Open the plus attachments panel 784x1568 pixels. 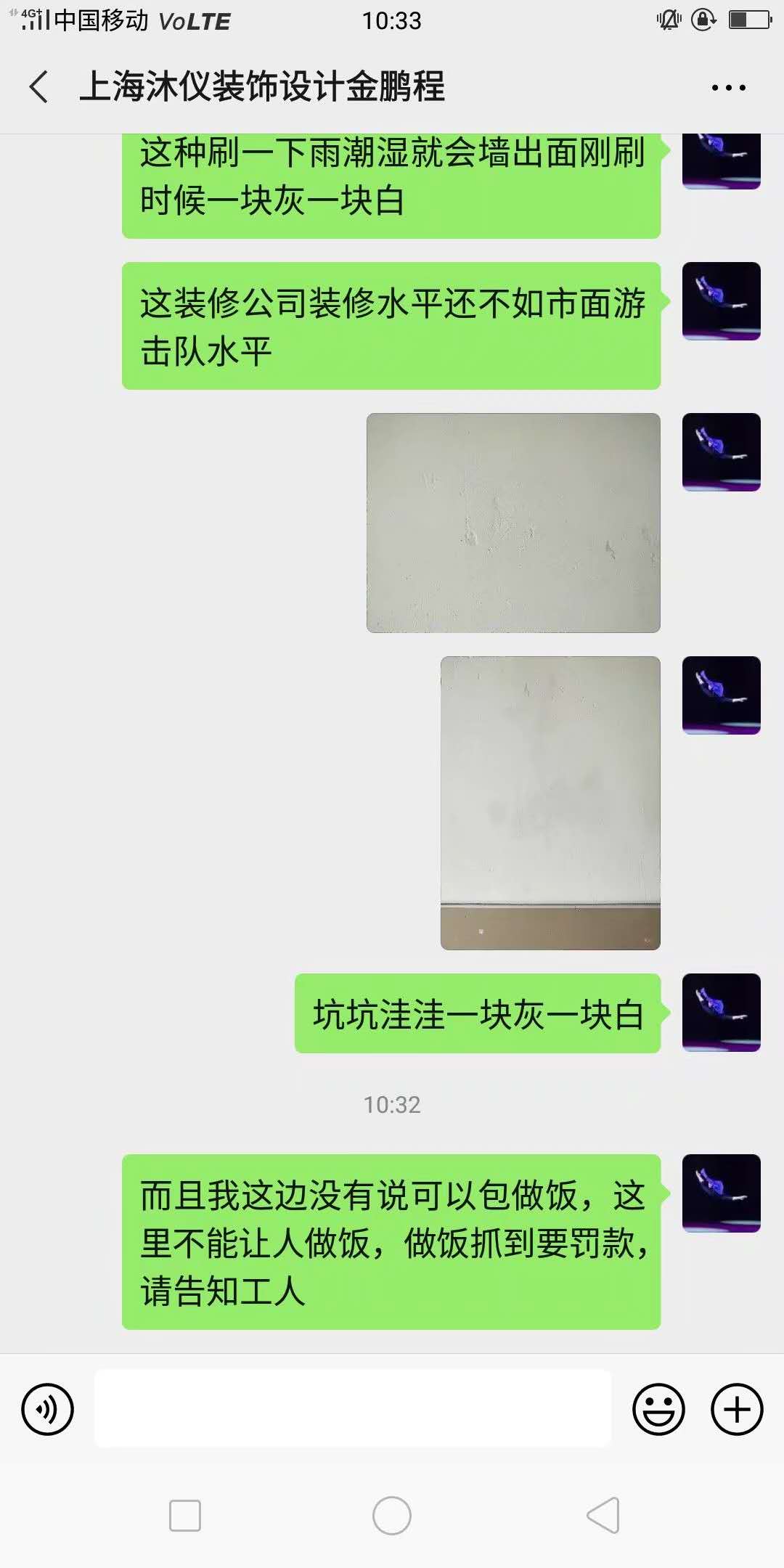(x=736, y=1409)
